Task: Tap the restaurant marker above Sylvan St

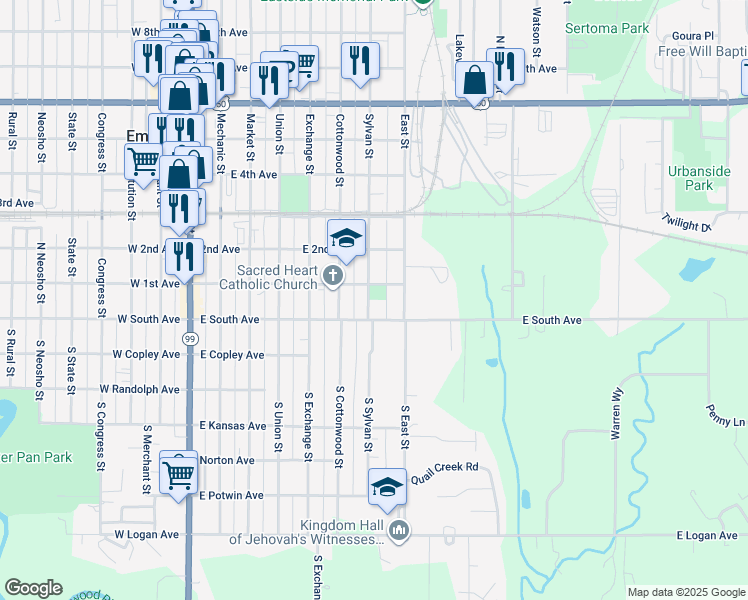Action: click(360, 60)
